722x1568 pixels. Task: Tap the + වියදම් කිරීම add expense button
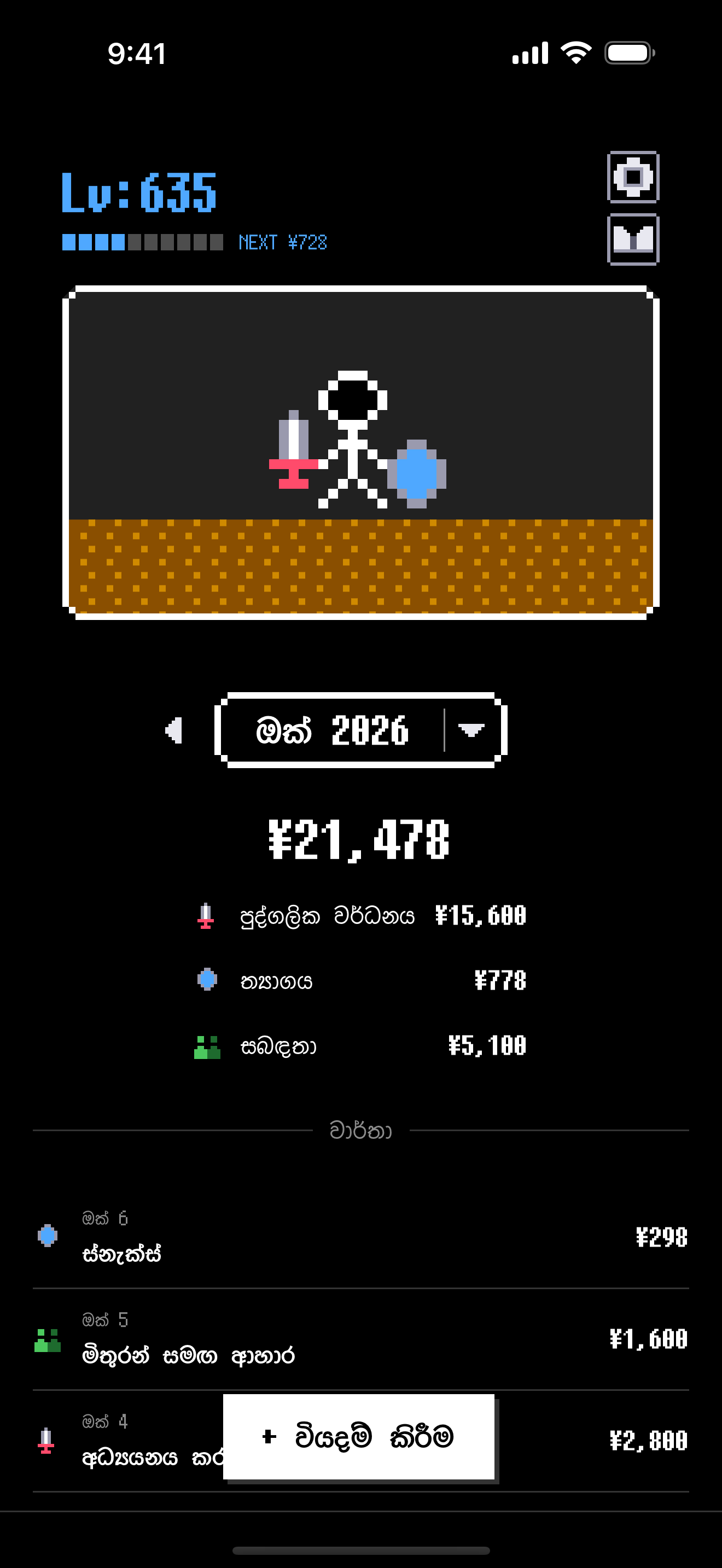coord(359,1437)
